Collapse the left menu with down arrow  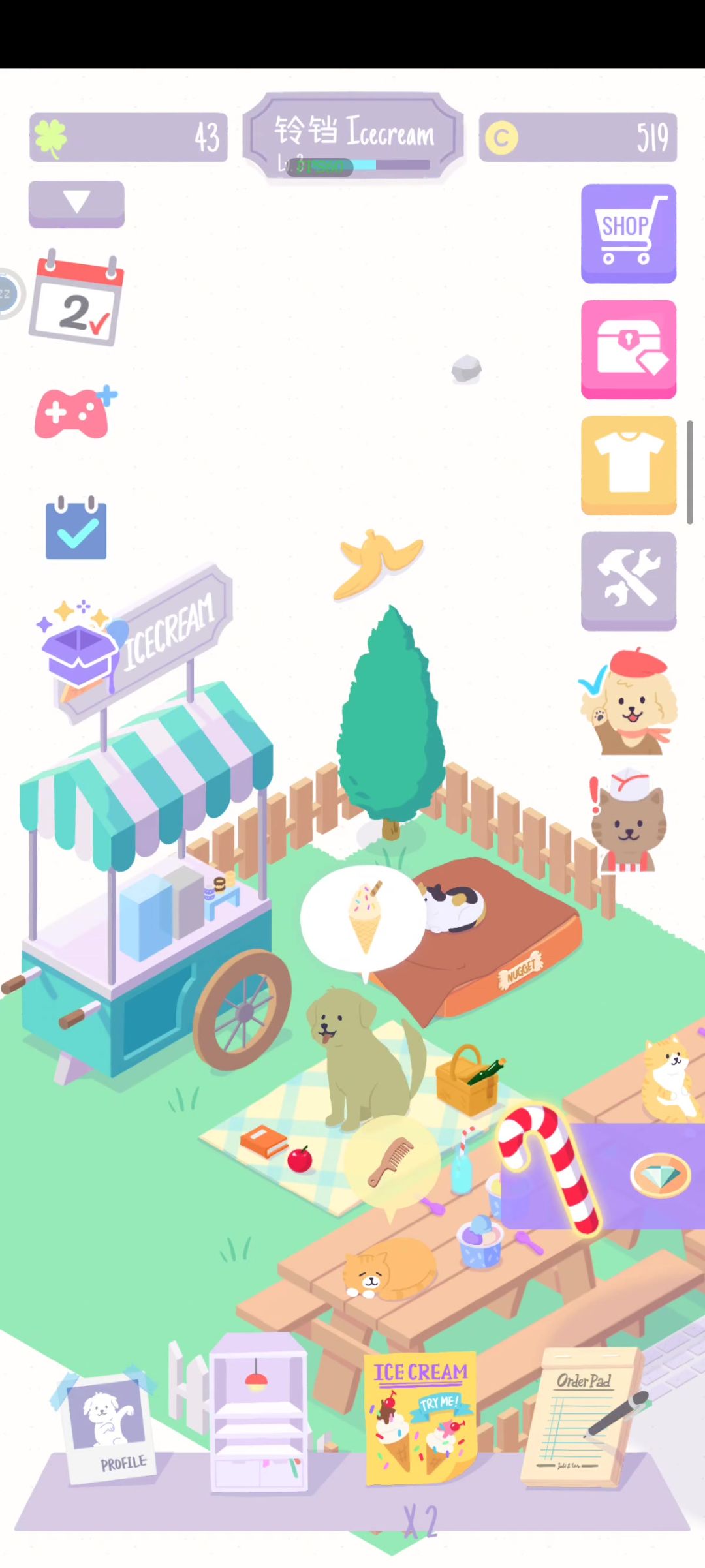pos(76,204)
